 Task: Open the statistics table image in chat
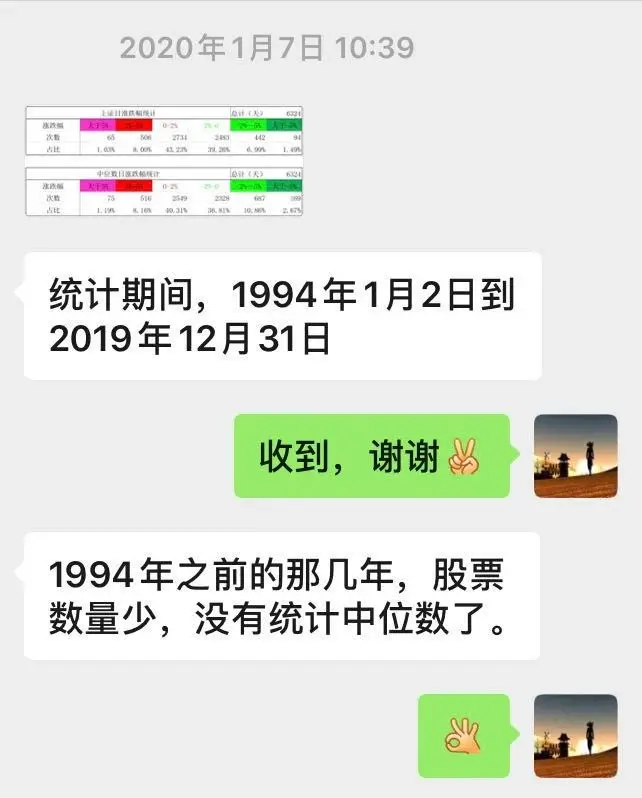164,161
